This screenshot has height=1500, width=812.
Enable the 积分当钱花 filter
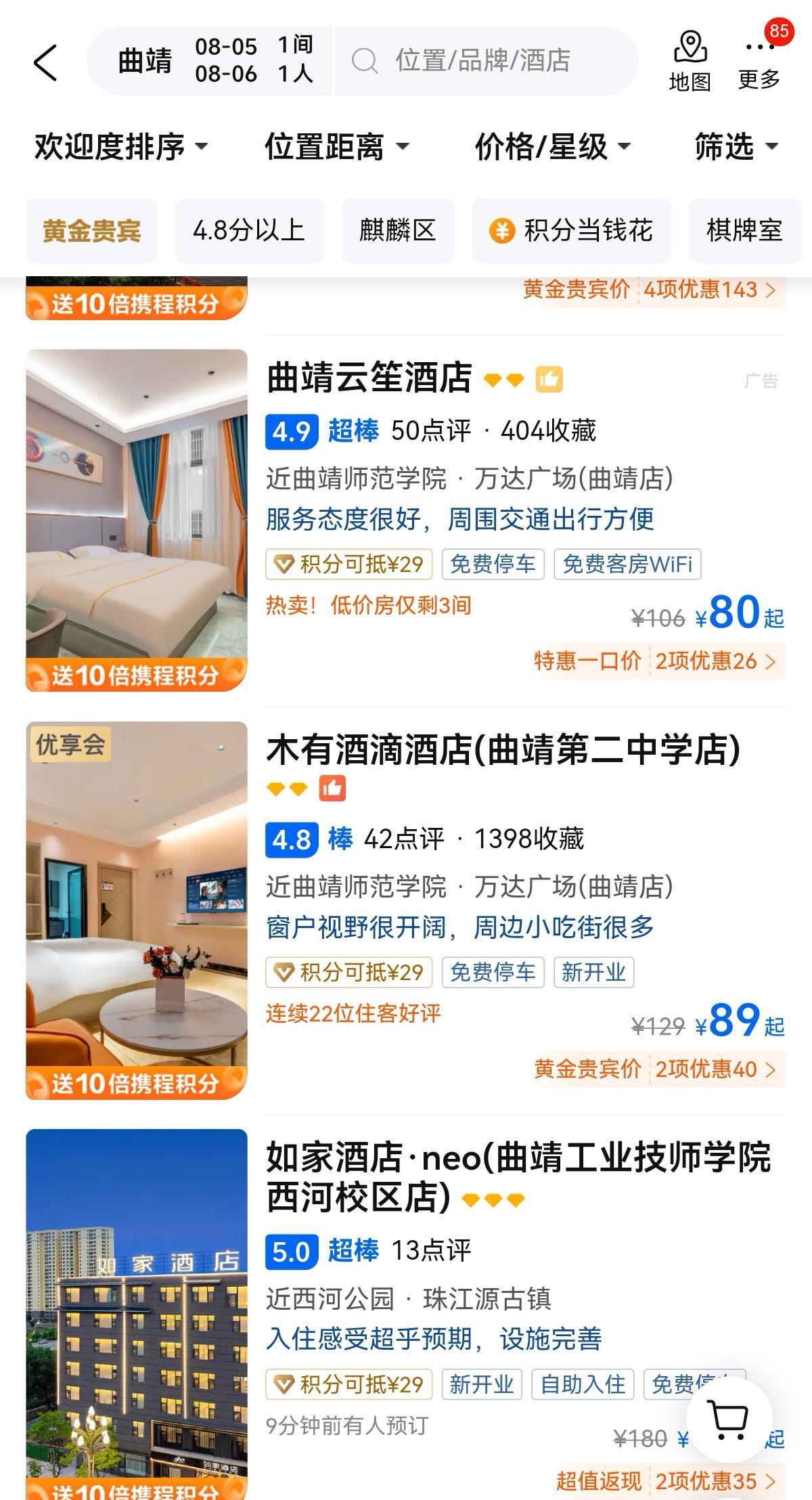571,231
